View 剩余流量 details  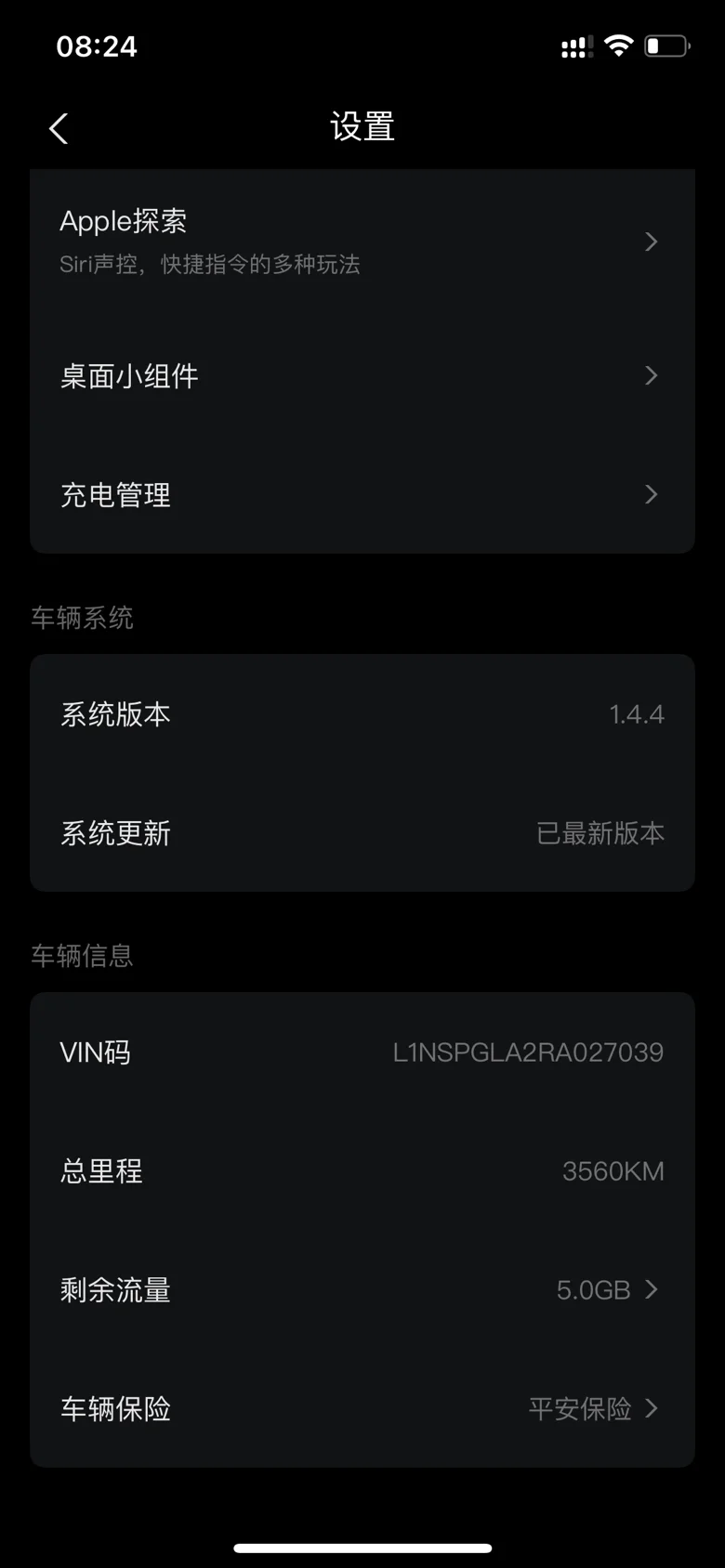tap(362, 1289)
